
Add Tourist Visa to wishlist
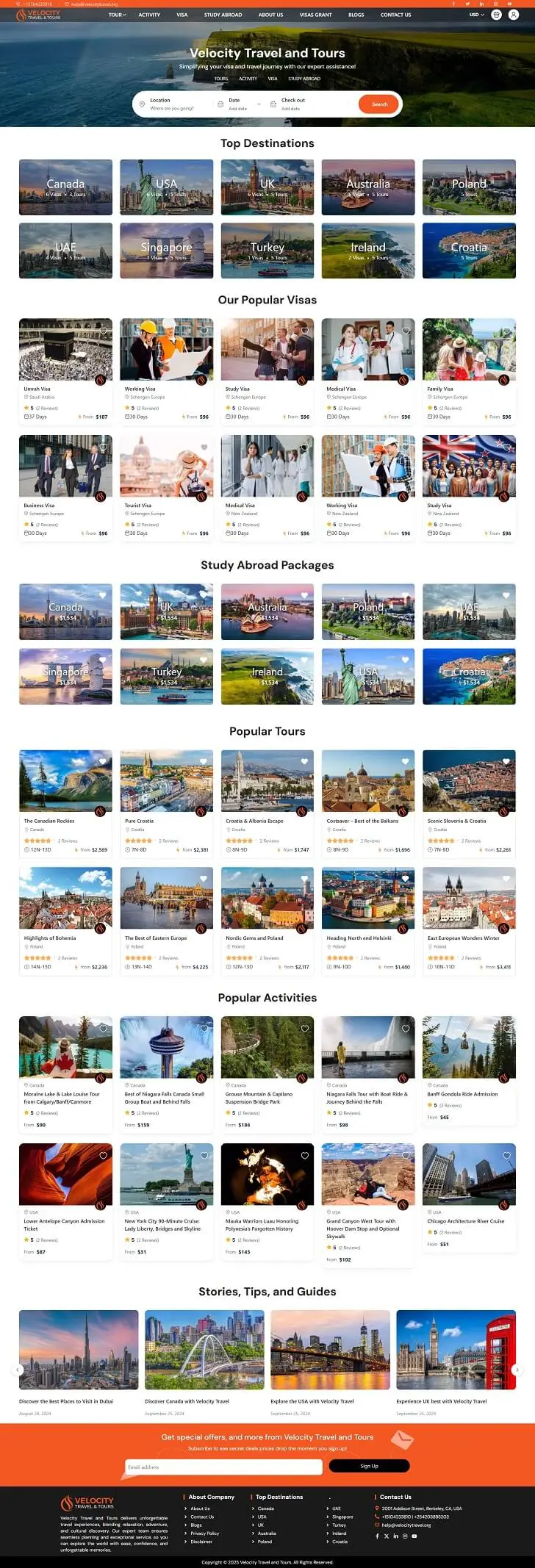(204, 447)
